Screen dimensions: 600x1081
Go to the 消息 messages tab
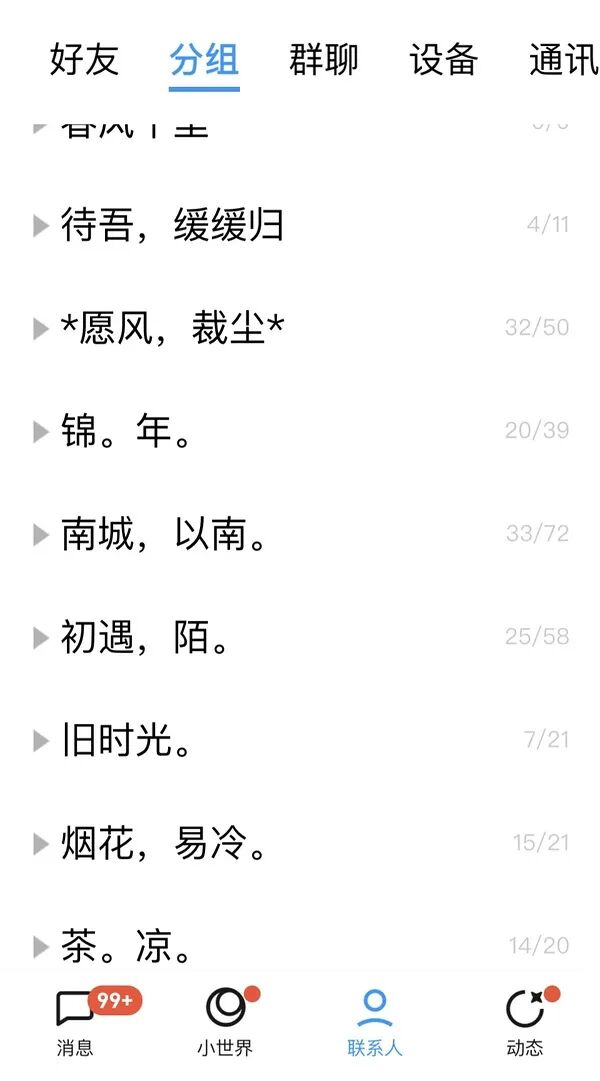(75, 1022)
